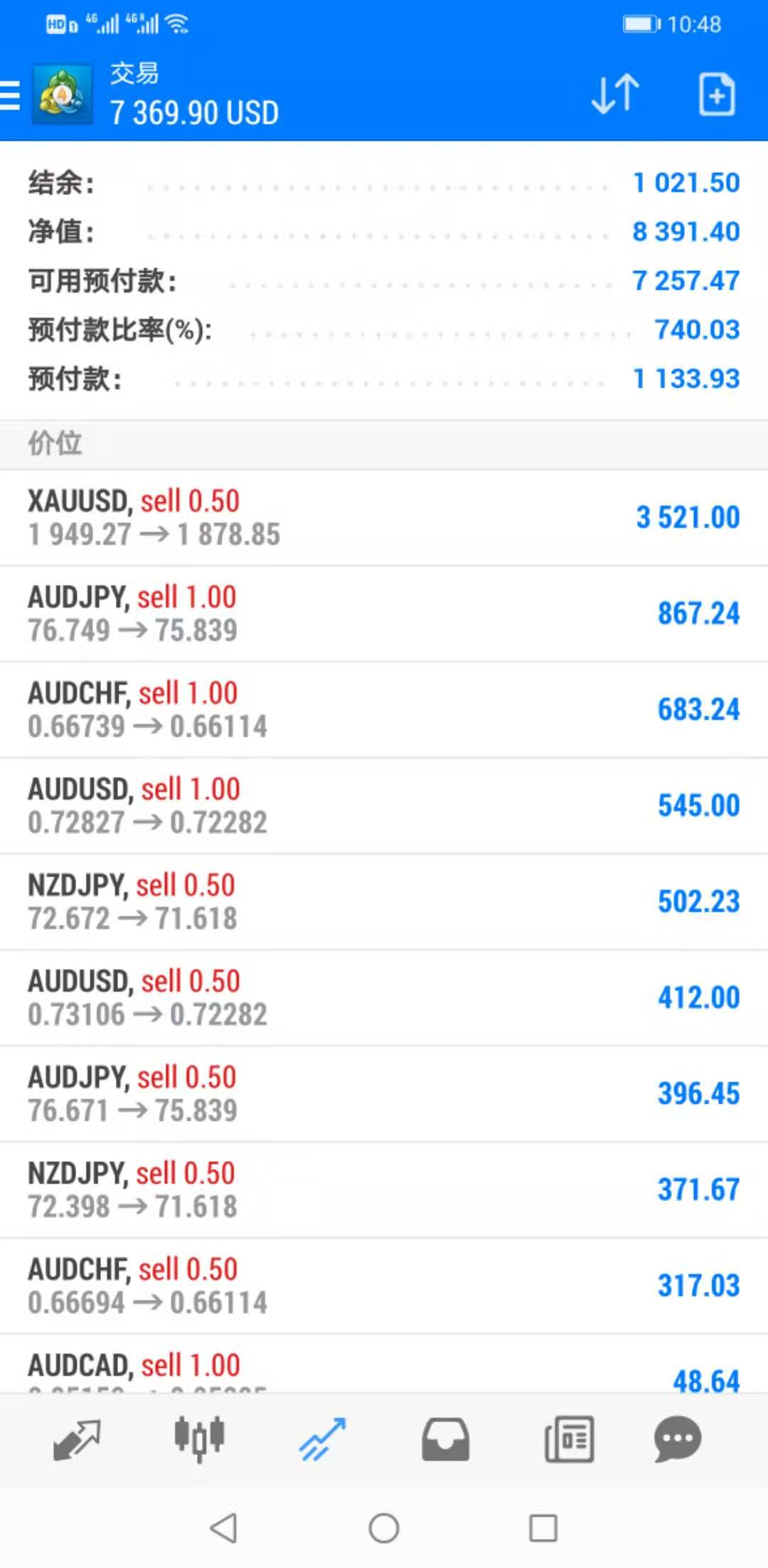View NZDJPY position opened at 72.672
The height and width of the screenshot is (1568, 768).
click(384, 902)
